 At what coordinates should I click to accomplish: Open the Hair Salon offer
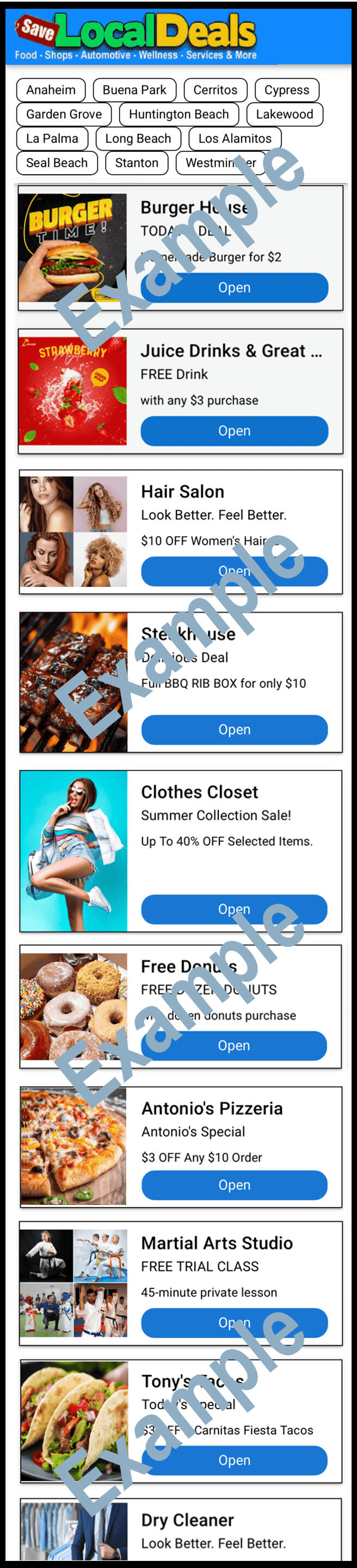pyautogui.click(x=234, y=571)
